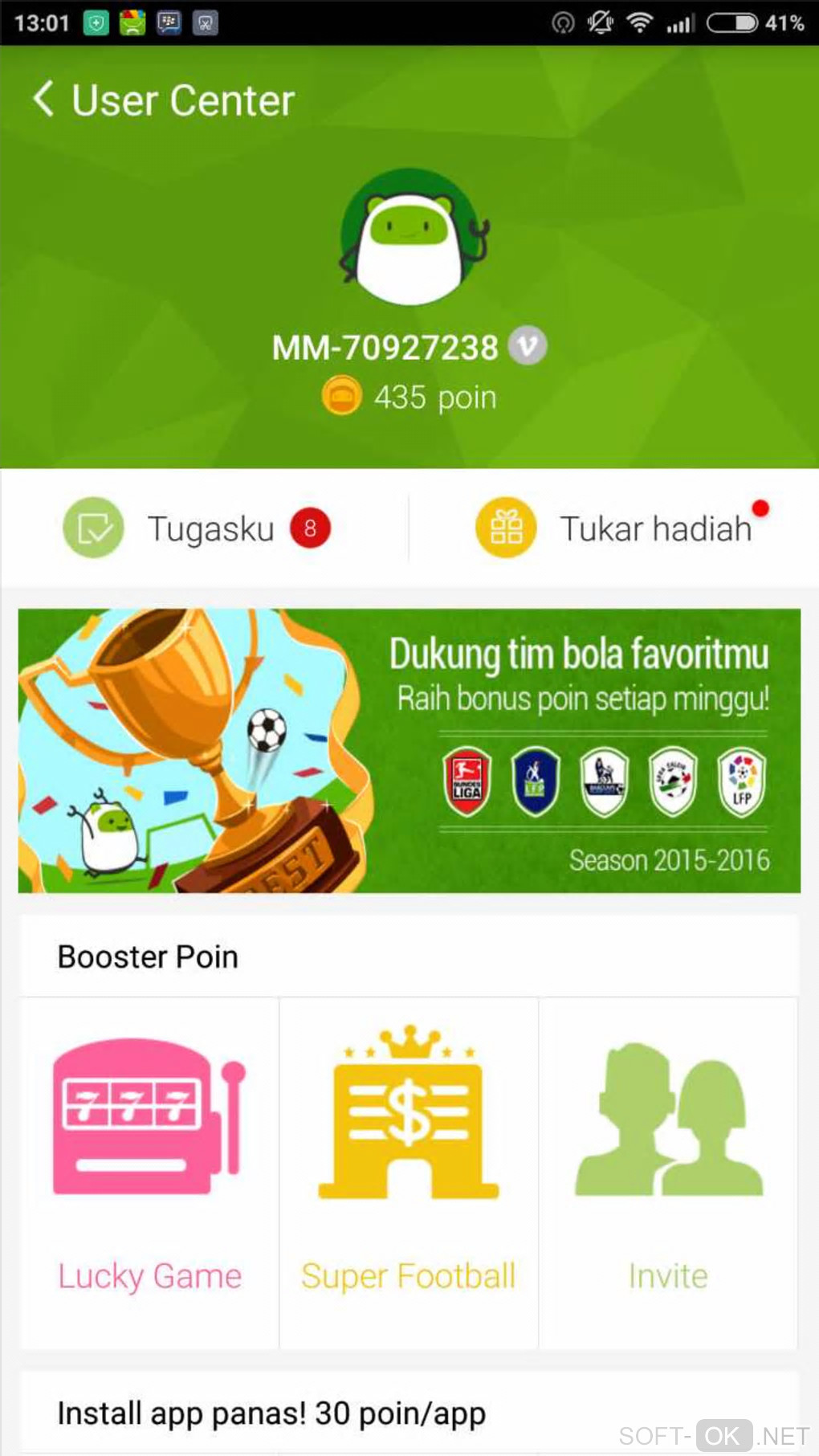Screen dimensions: 819x1456
Task: Open Tugasku tasks list
Action: click(x=198, y=528)
